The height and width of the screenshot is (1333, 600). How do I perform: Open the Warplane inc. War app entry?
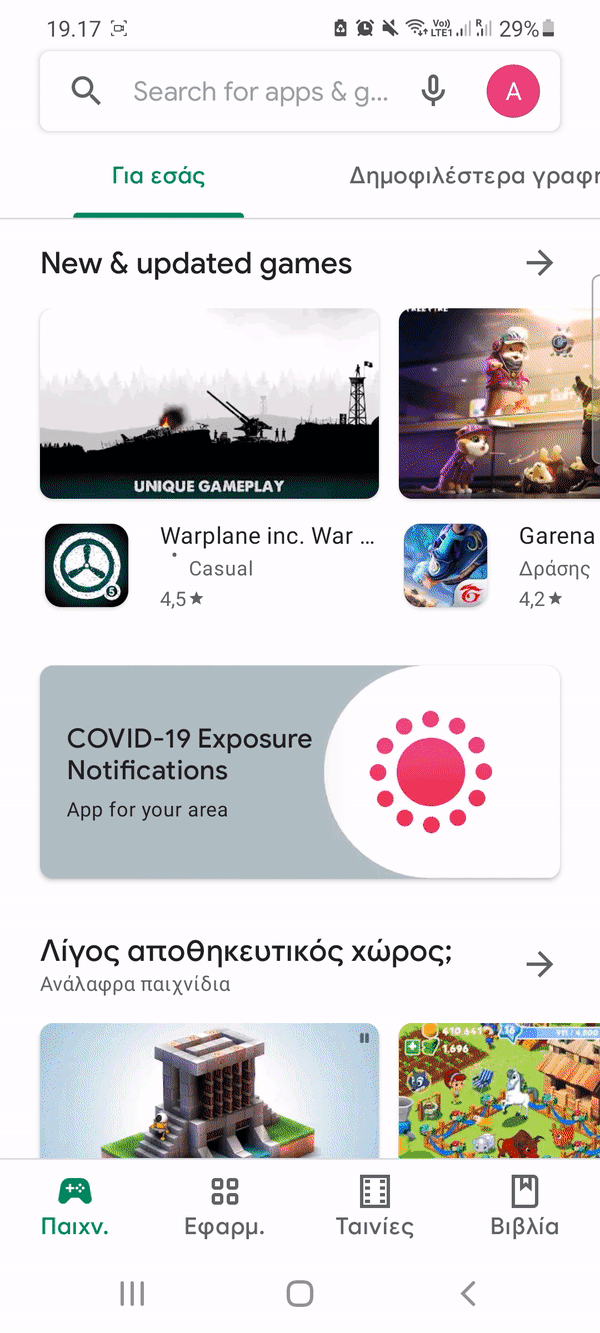click(x=210, y=566)
